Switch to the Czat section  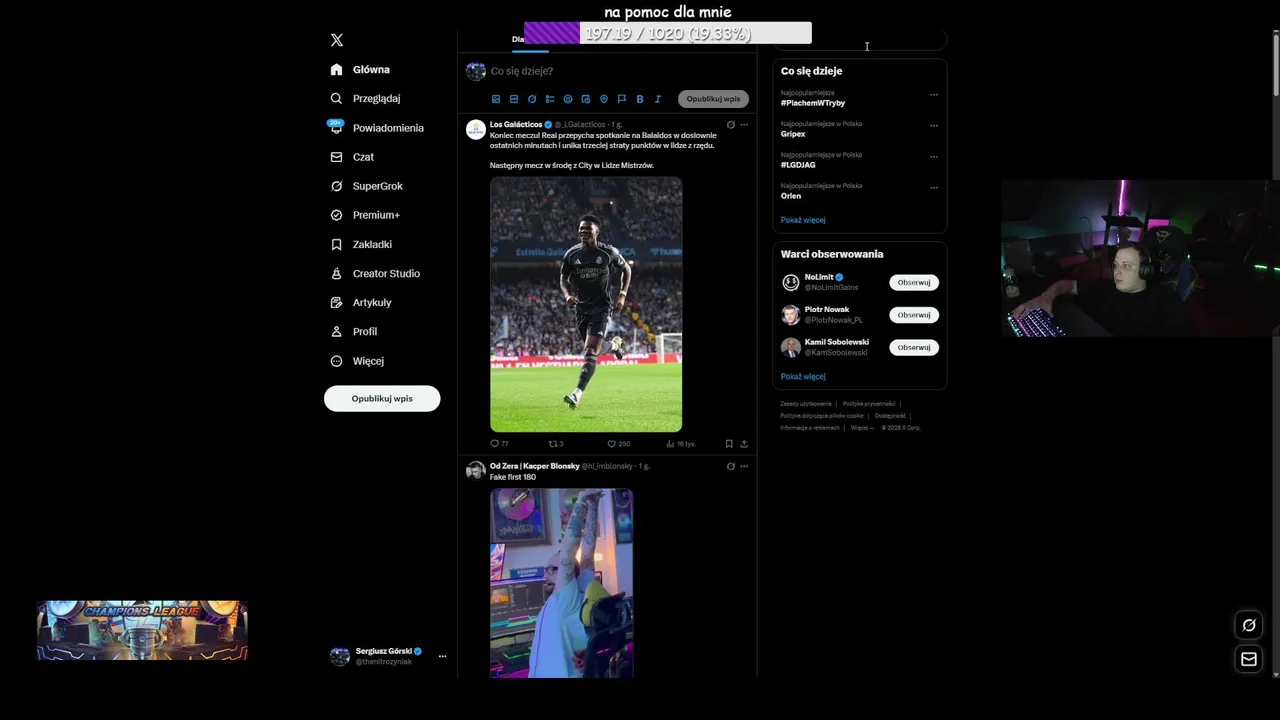point(363,157)
